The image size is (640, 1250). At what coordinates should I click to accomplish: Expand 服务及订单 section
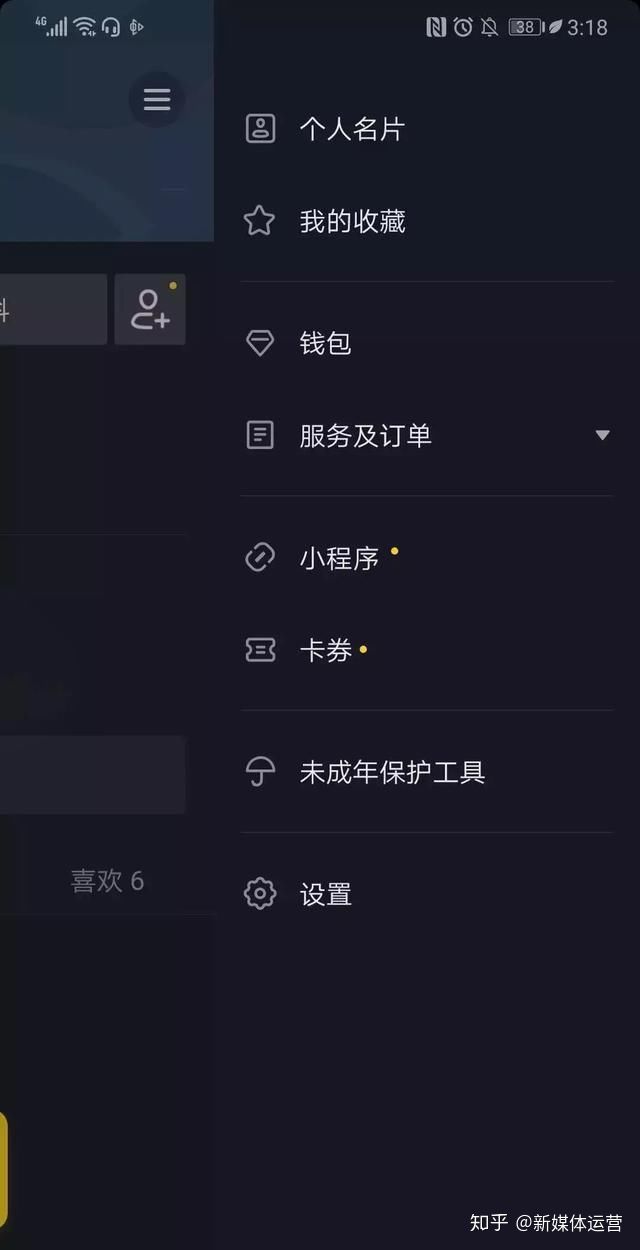click(427, 435)
